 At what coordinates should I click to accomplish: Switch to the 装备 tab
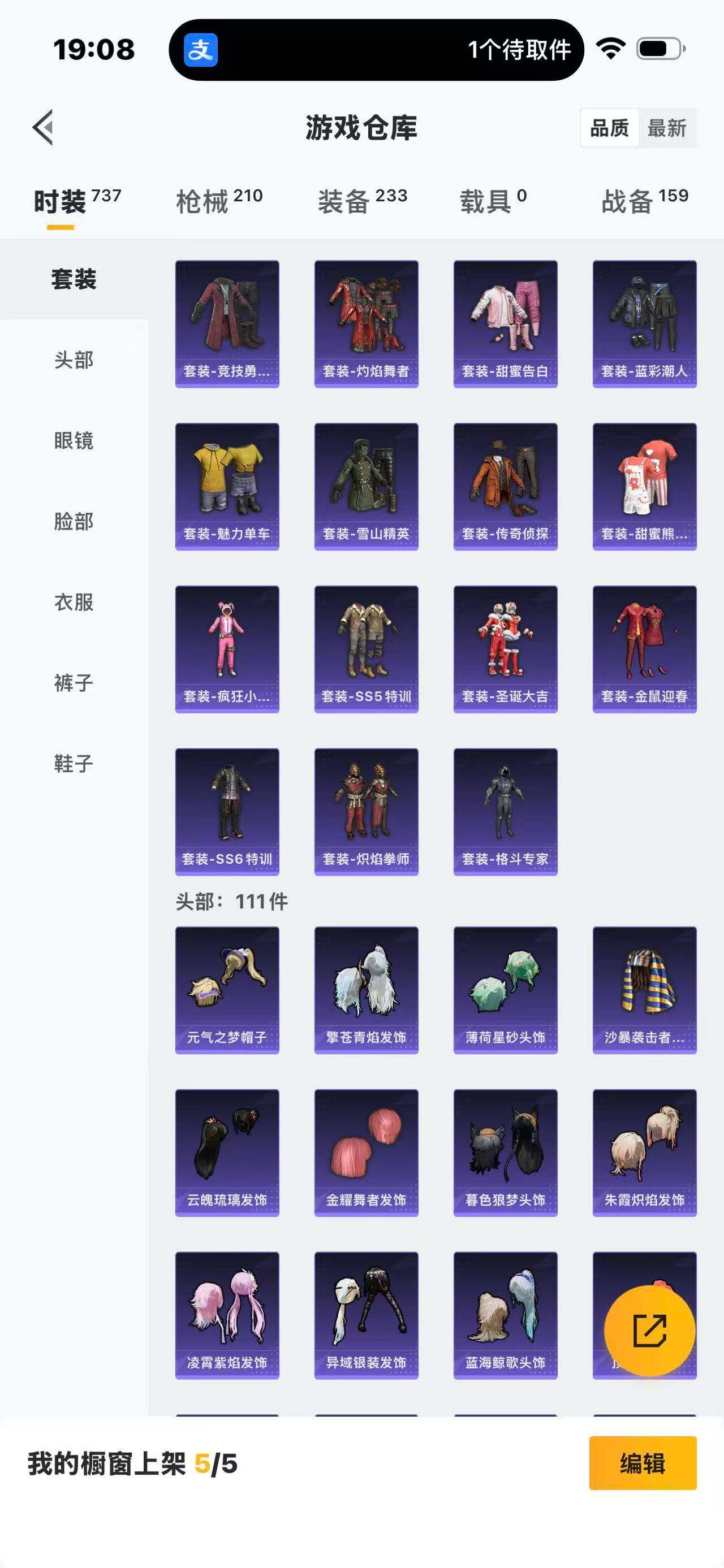click(x=361, y=201)
